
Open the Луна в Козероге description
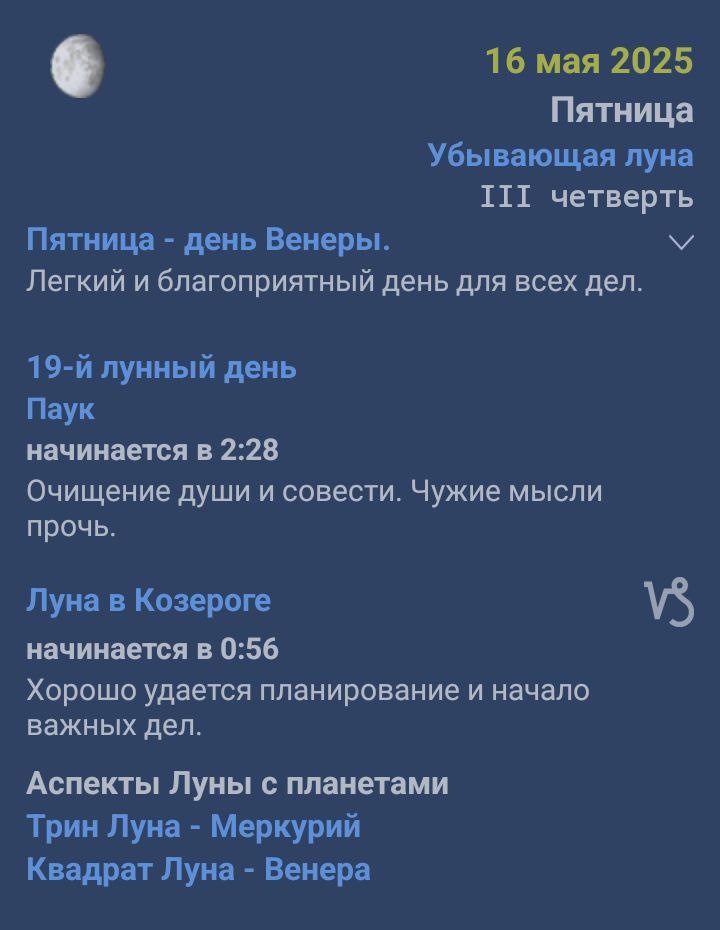[x=149, y=600]
